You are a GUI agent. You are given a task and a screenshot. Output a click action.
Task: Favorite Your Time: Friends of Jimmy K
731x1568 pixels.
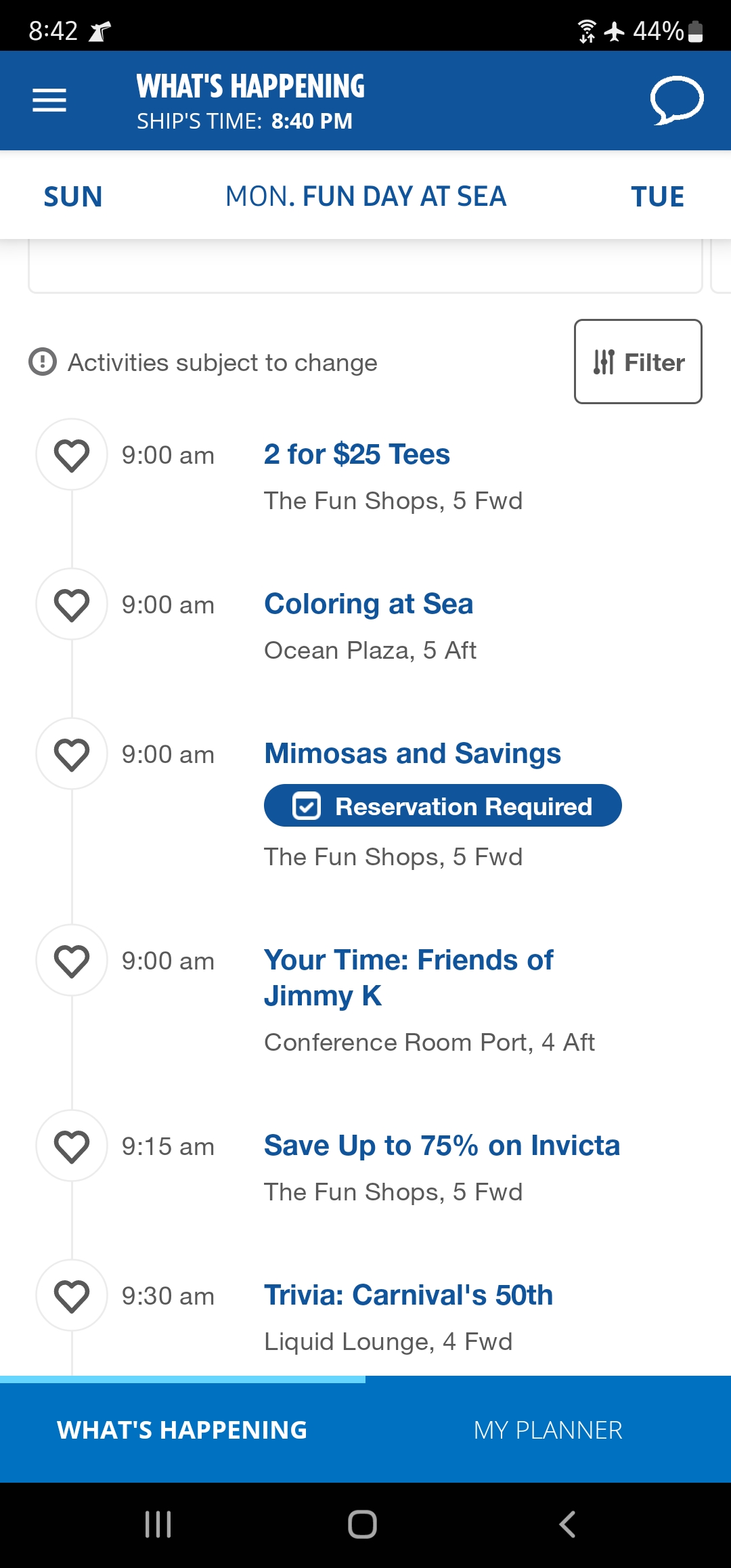[72, 960]
